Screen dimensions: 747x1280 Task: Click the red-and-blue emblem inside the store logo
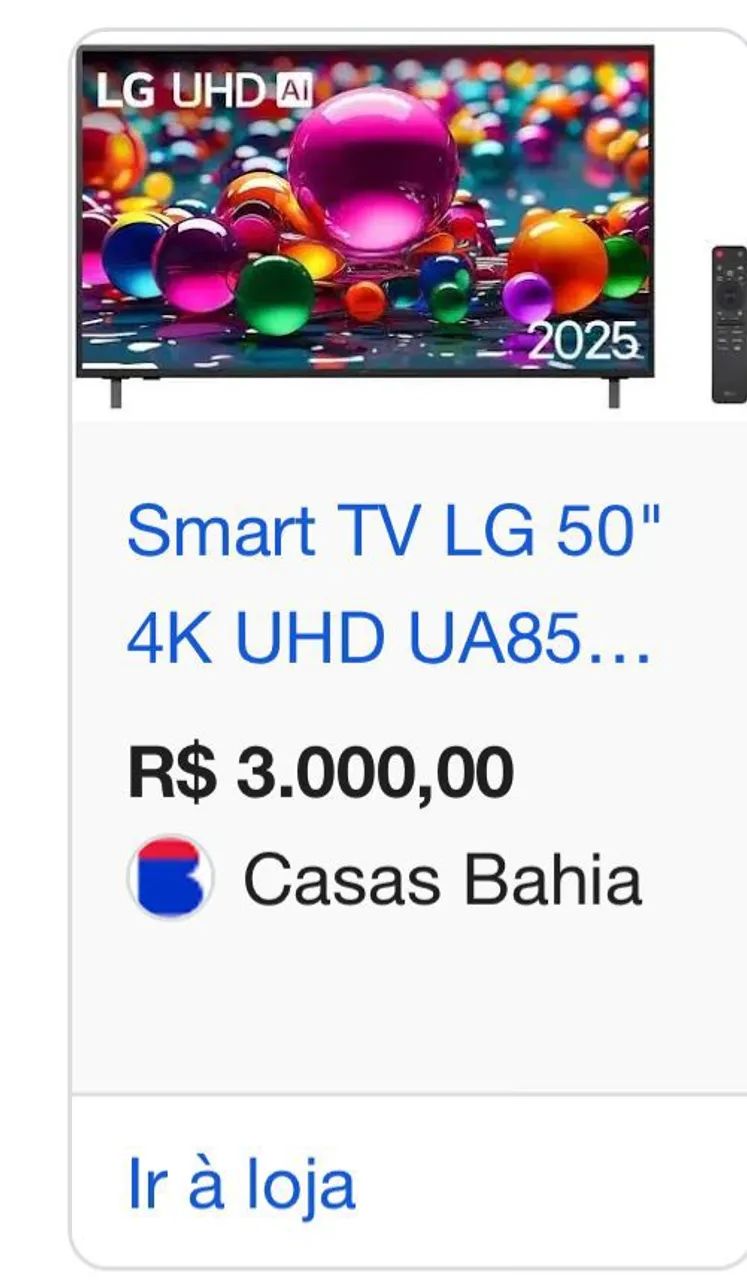click(x=168, y=875)
